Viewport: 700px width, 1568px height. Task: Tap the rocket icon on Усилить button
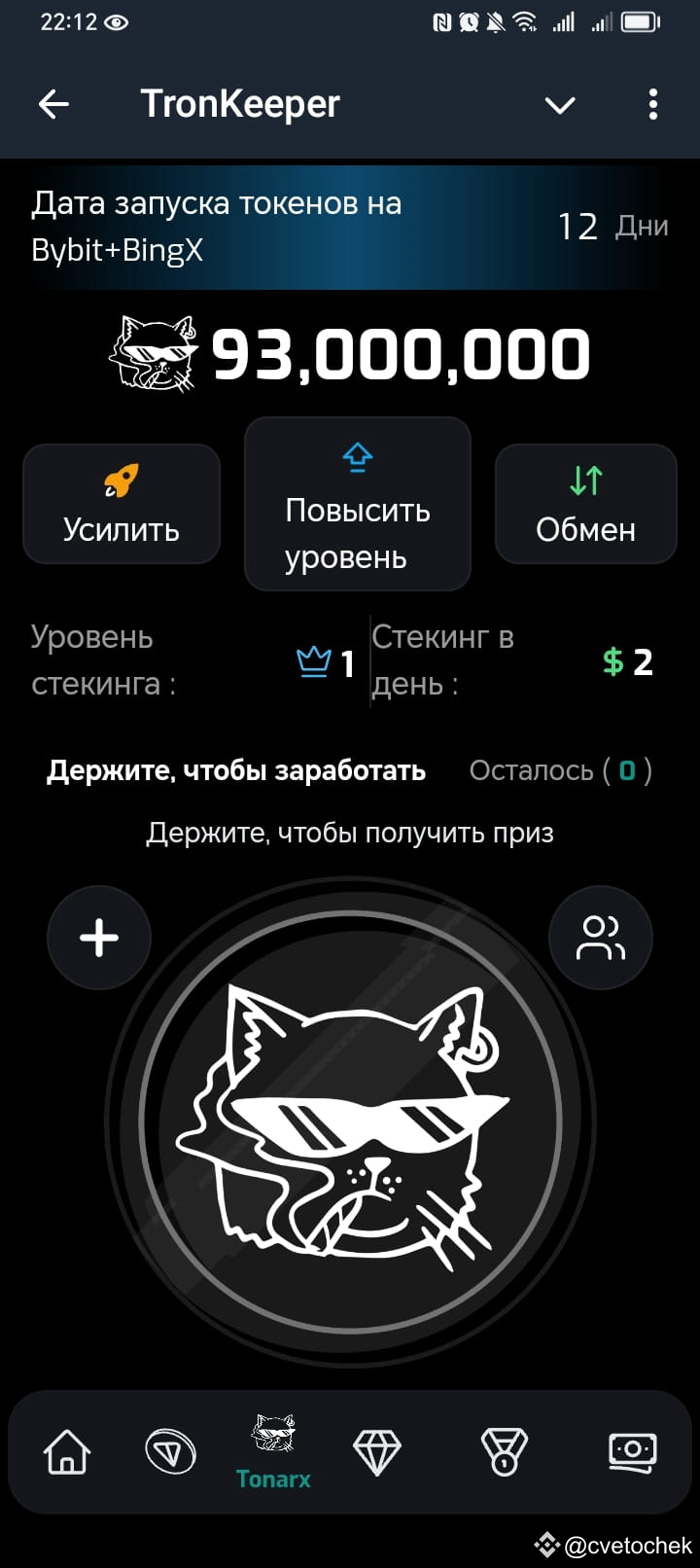coord(121,481)
